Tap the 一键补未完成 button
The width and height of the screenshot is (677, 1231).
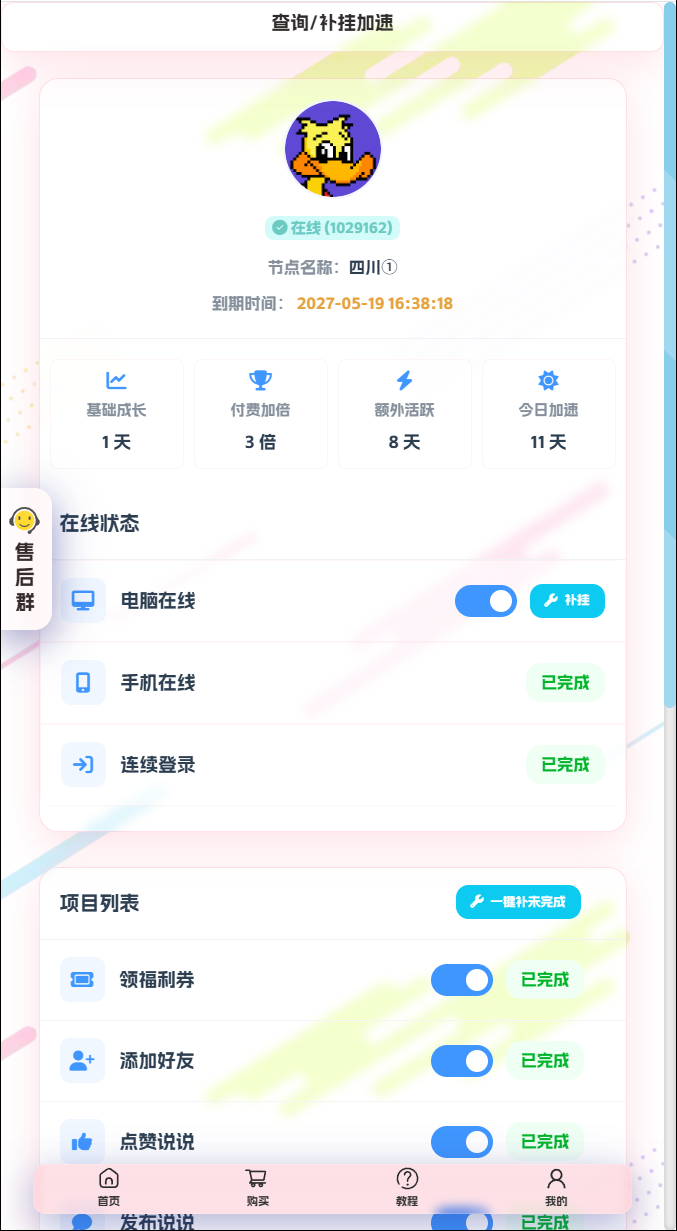pos(518,902)
